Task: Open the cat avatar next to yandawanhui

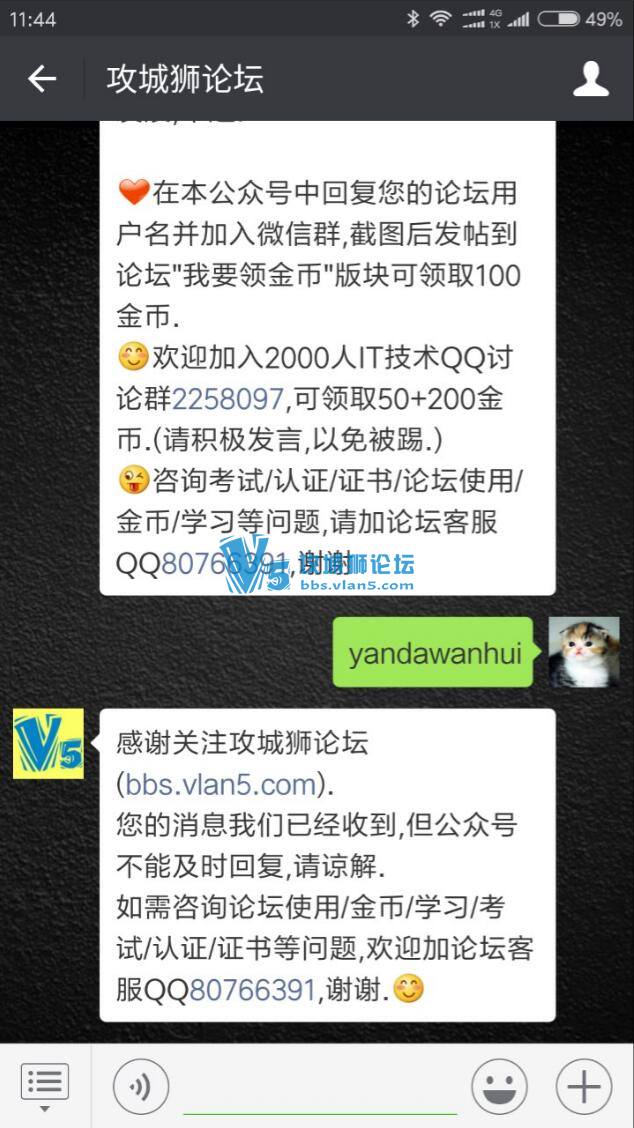Action: pos(584,652)
